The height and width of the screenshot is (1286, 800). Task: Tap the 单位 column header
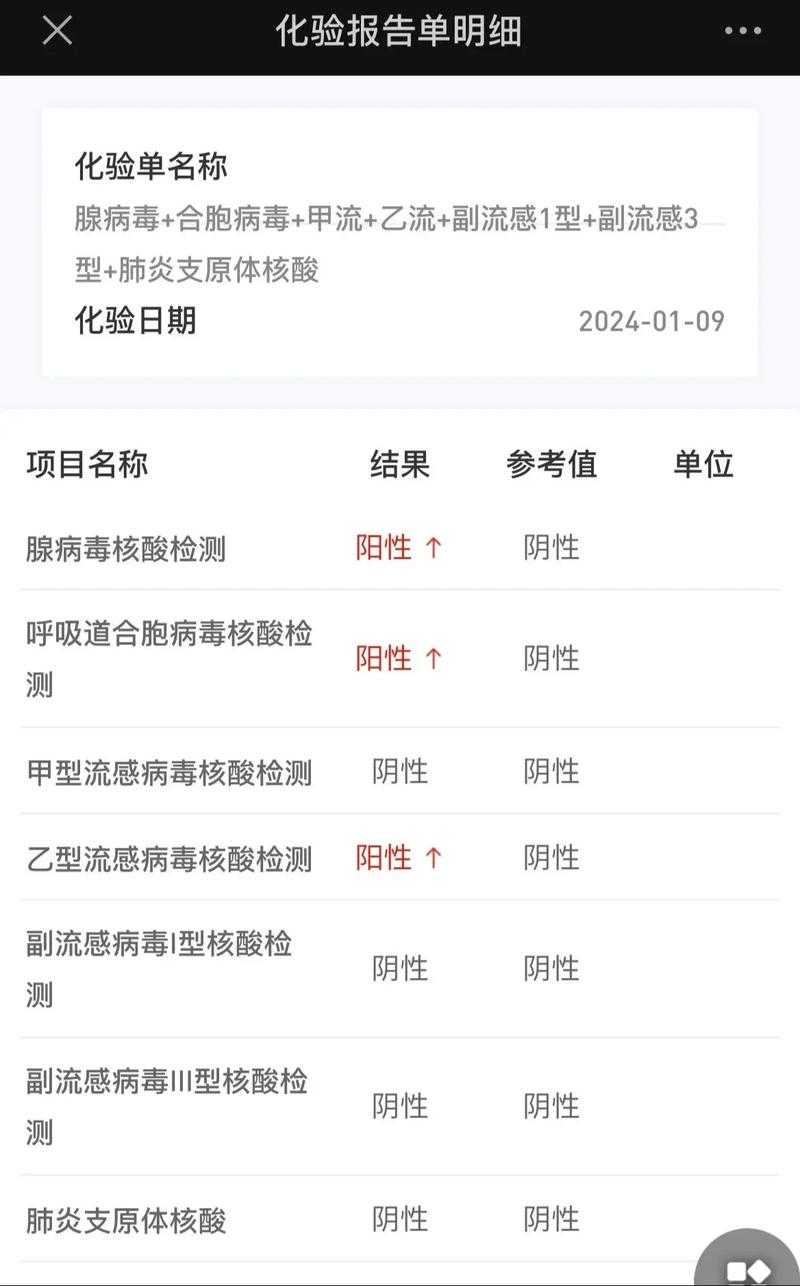click(x=705, y=464)
